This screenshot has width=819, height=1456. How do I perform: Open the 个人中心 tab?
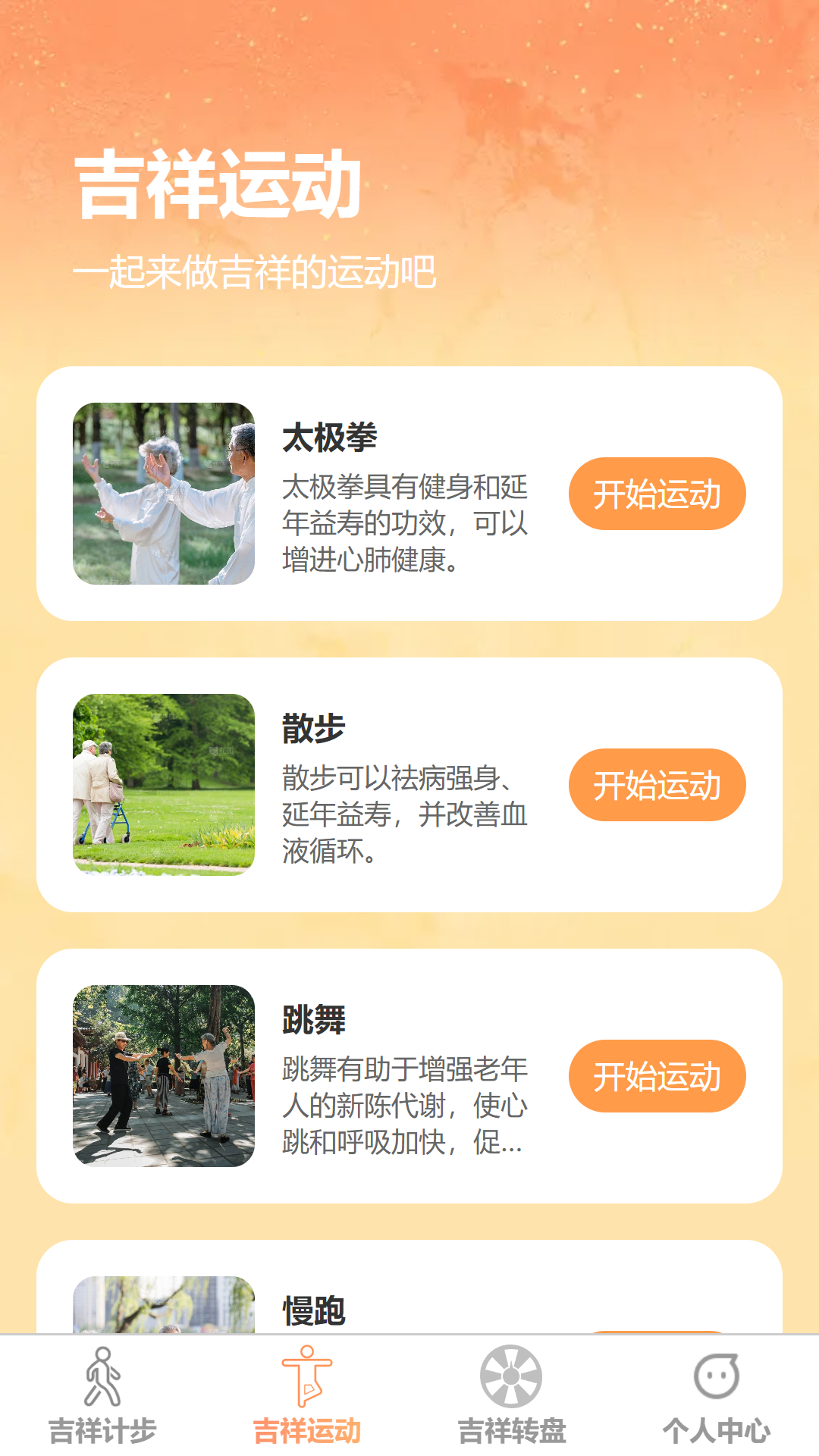tap(717, 1395)
